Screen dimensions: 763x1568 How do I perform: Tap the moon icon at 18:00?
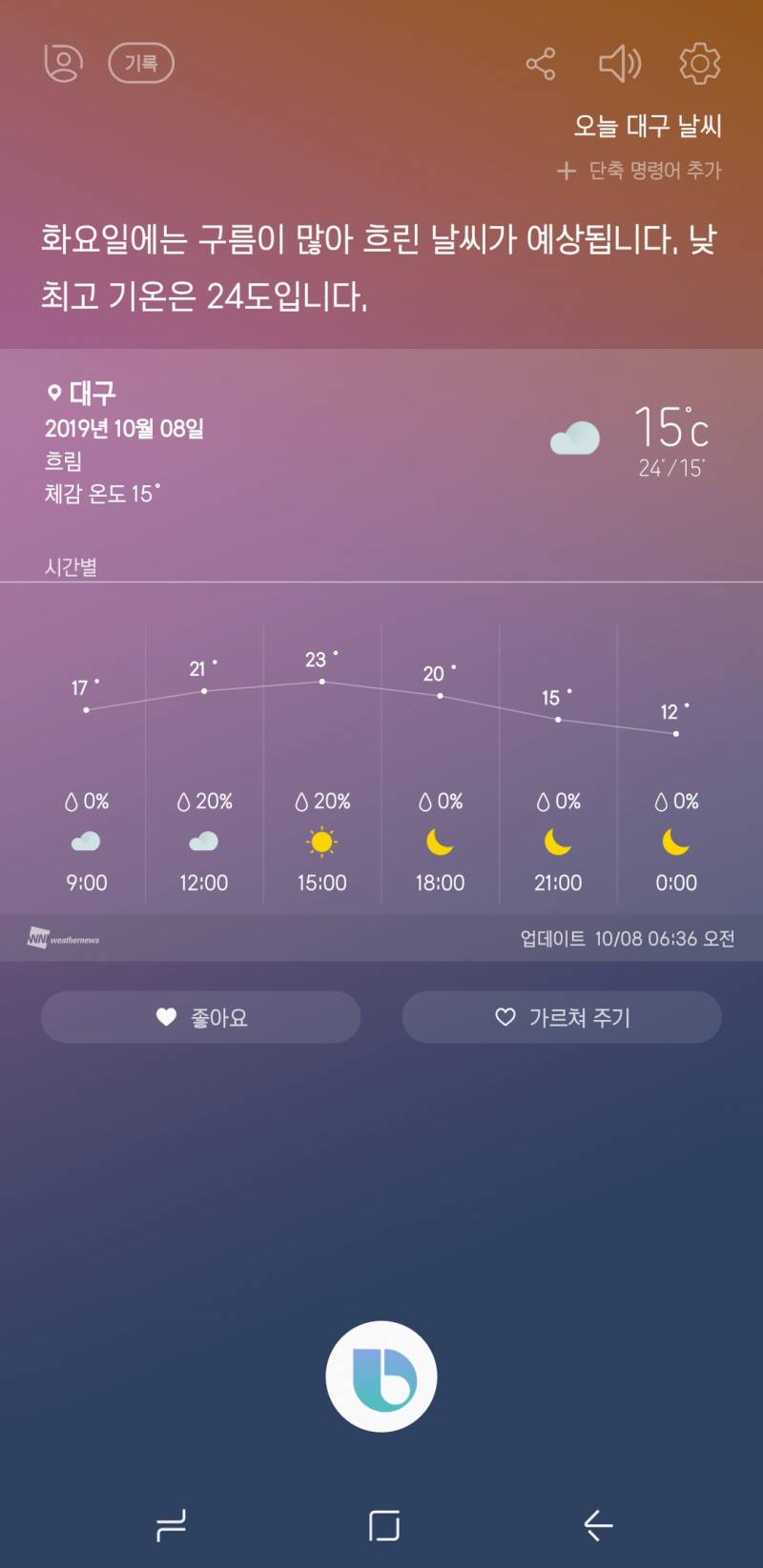[439, 843]
